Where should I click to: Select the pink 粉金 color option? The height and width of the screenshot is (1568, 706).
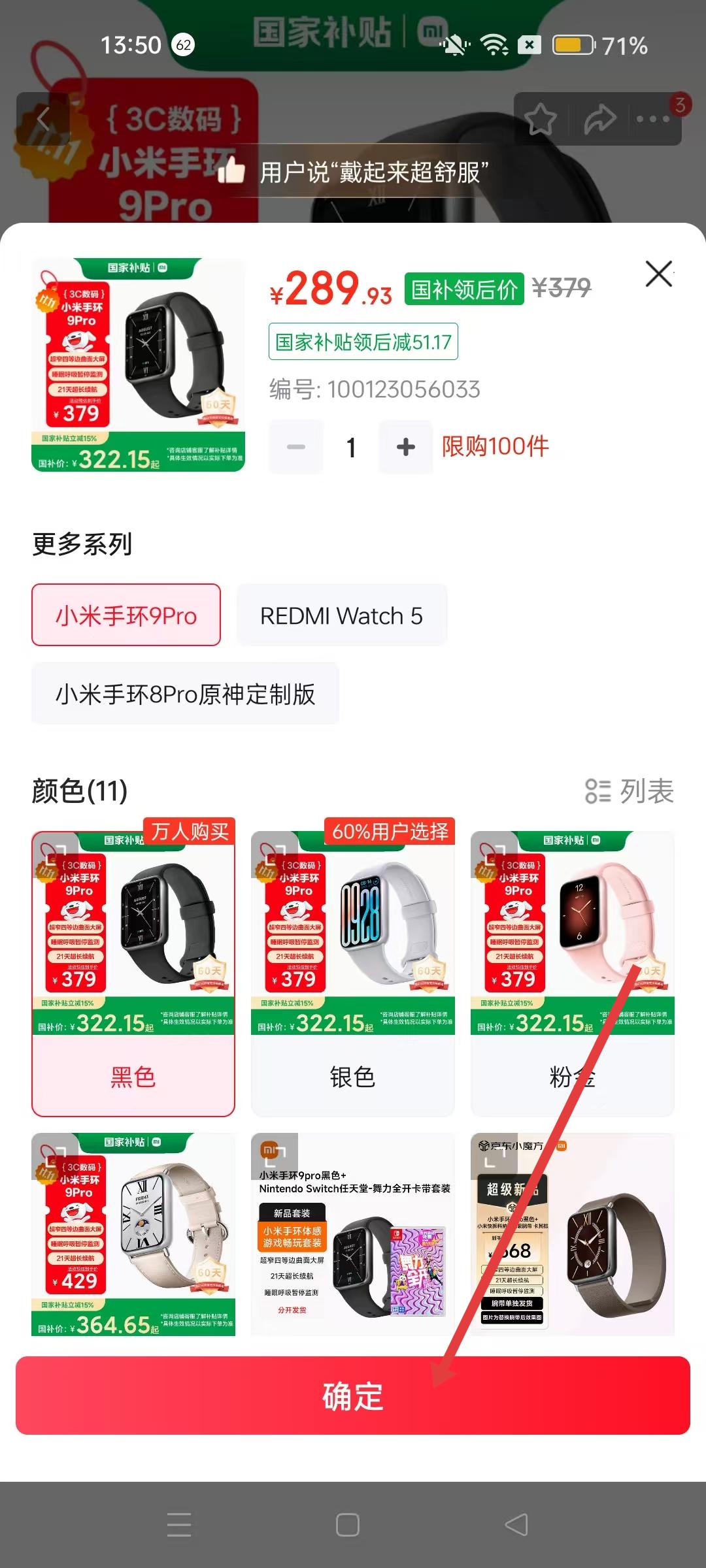(573, 973)
